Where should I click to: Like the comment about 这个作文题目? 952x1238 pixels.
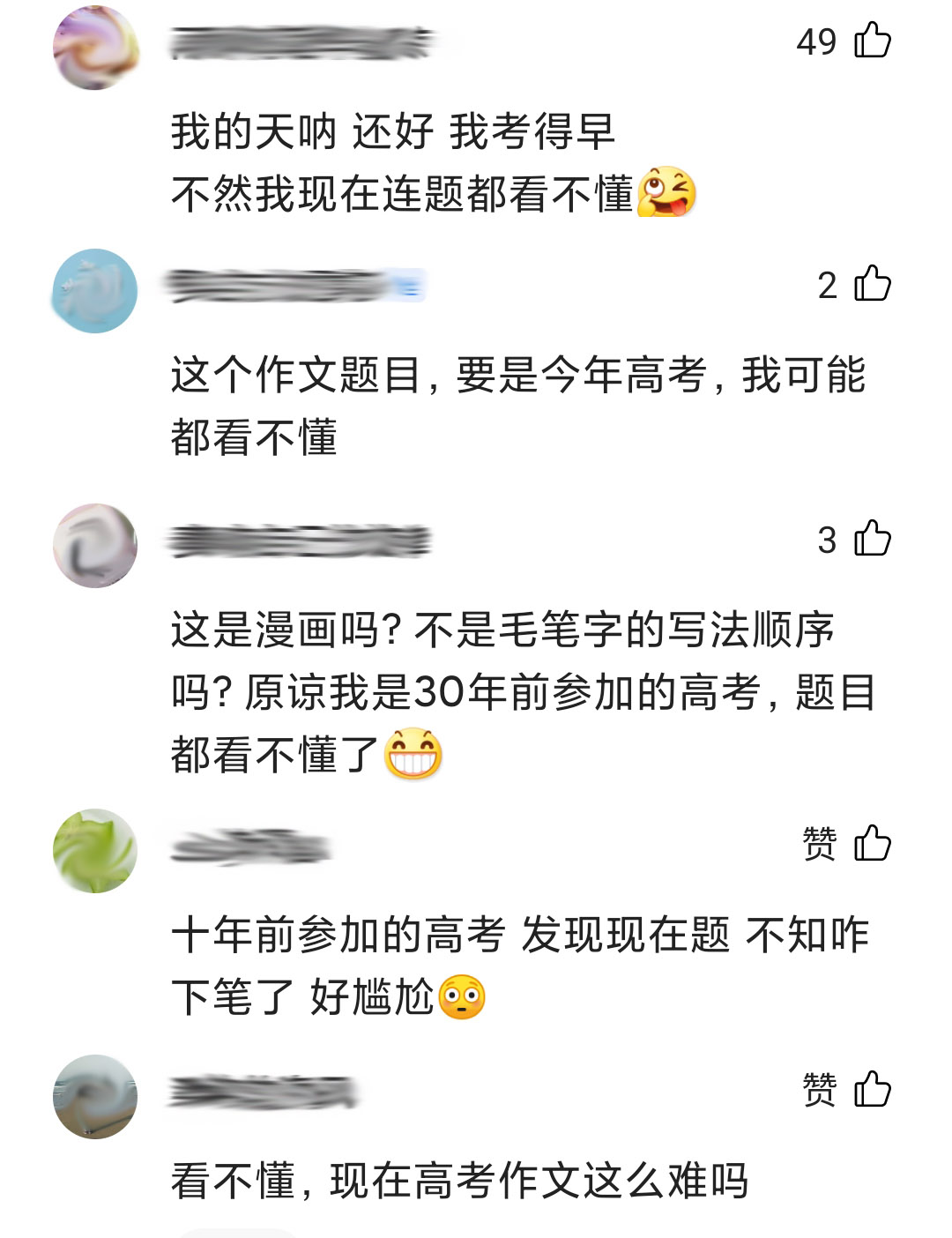pyautogui.click(x=872, y=284)
